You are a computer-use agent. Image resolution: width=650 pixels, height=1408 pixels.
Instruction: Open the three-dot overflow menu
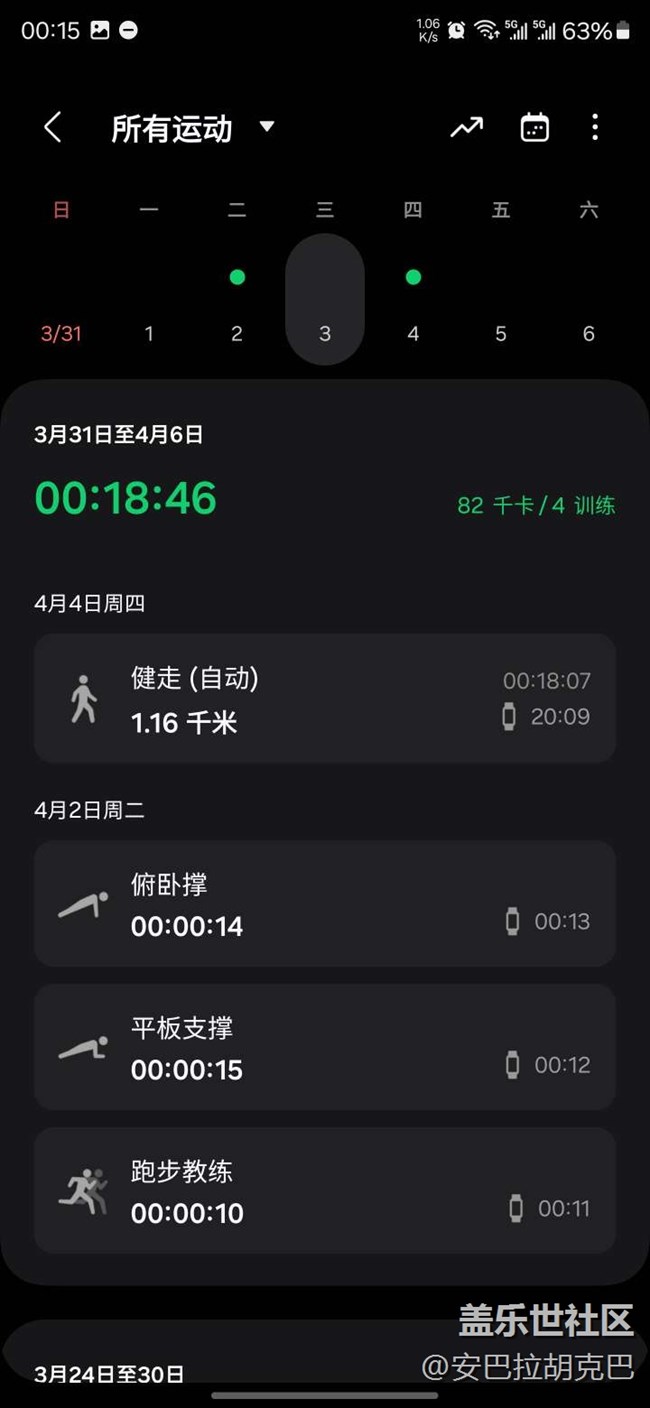click(595, 128)
